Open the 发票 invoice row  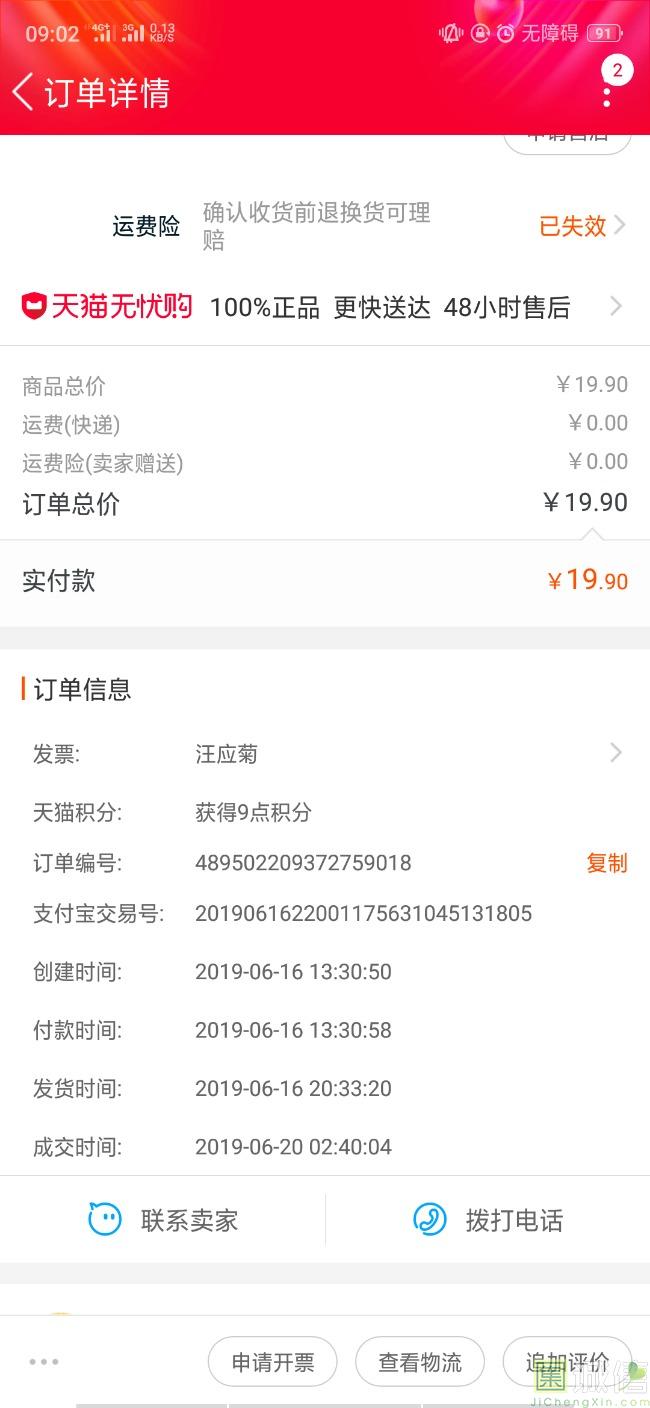pos(325,754)
